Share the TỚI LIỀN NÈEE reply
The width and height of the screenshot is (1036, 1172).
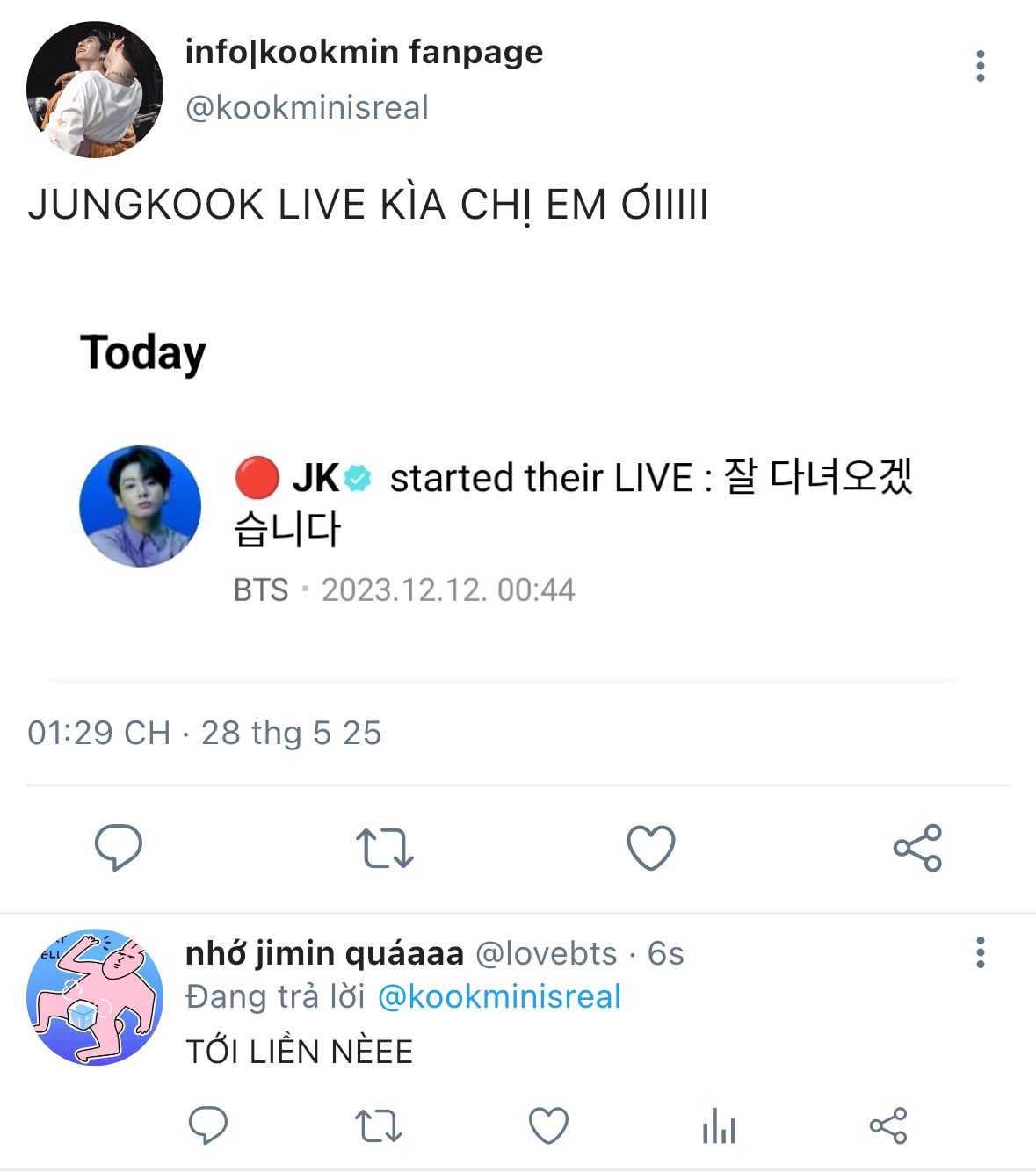[x=887, y=1125]
